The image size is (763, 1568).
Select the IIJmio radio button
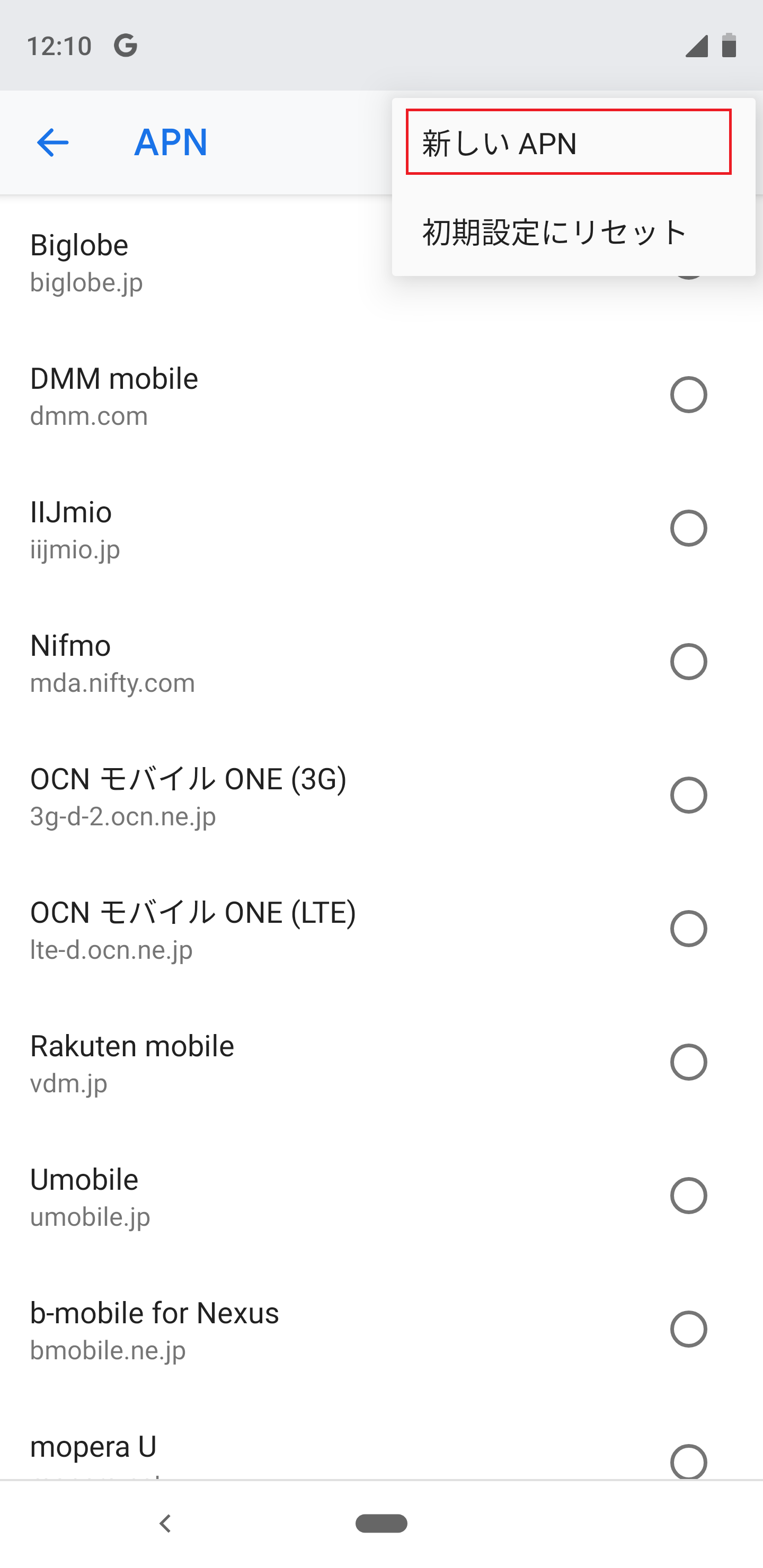pos(688,528)
